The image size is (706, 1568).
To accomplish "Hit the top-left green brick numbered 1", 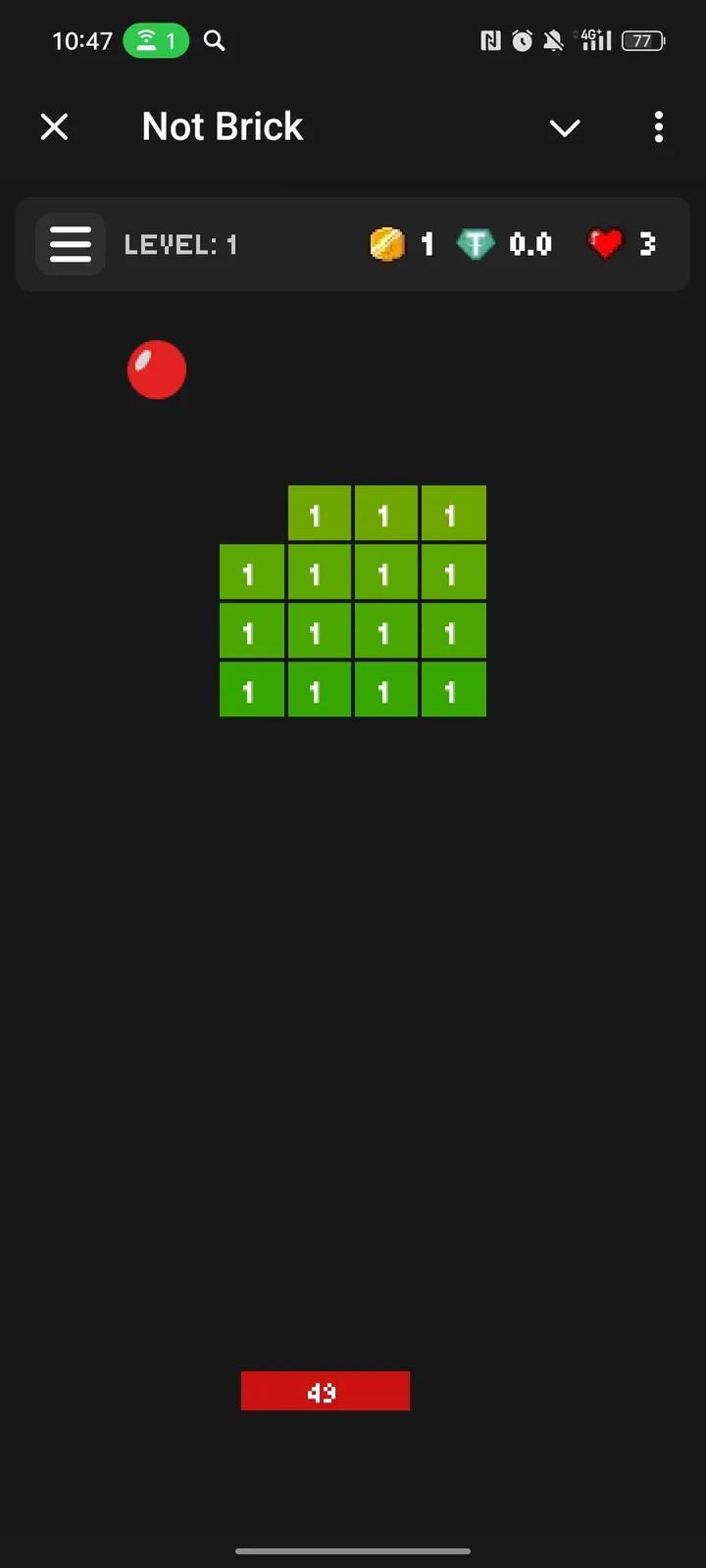I will click(x=318, y=512).
